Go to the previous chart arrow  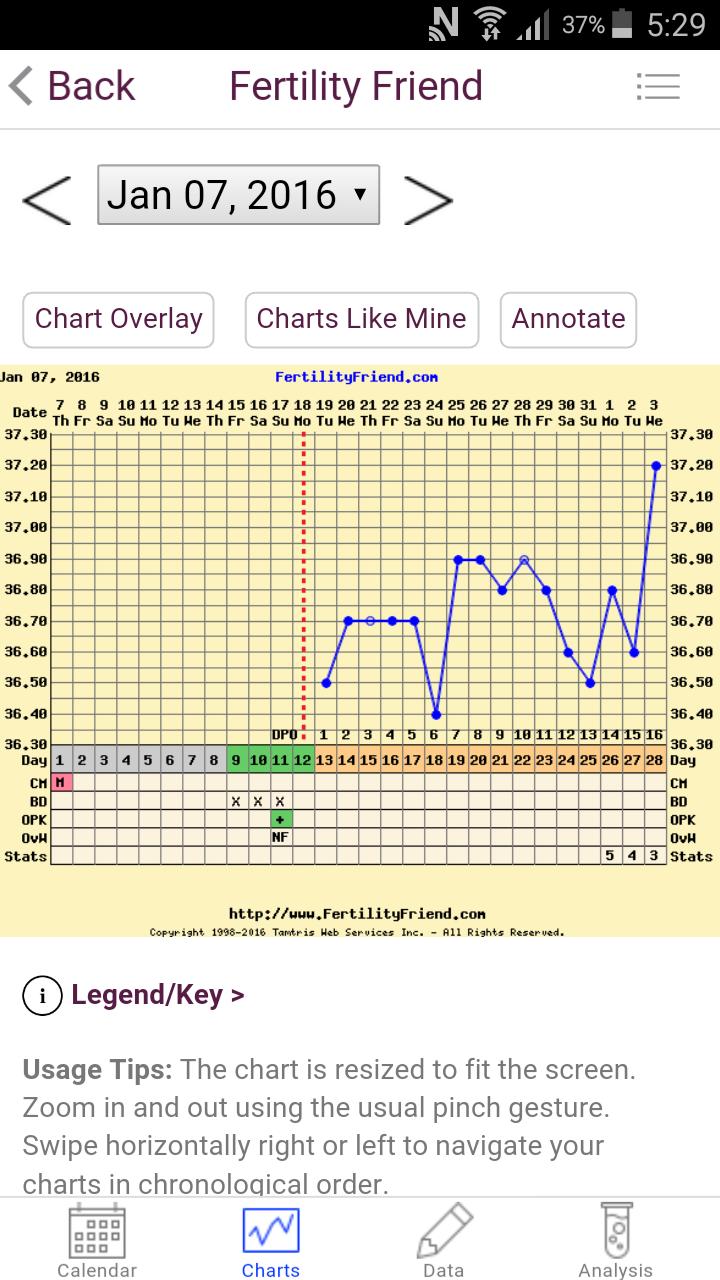pyautogui.click(x=47, y=199)
